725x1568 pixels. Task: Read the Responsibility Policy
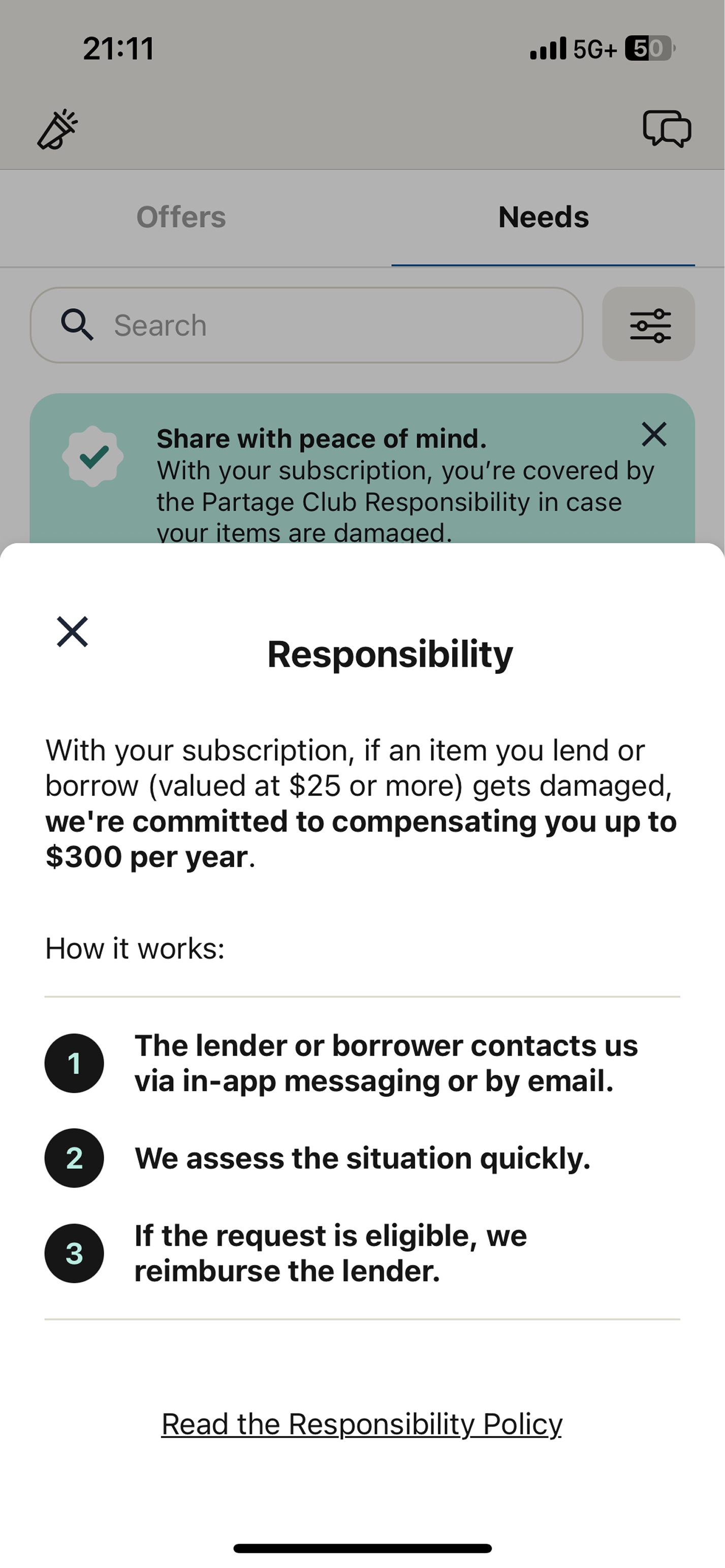tap(362, 1424)
